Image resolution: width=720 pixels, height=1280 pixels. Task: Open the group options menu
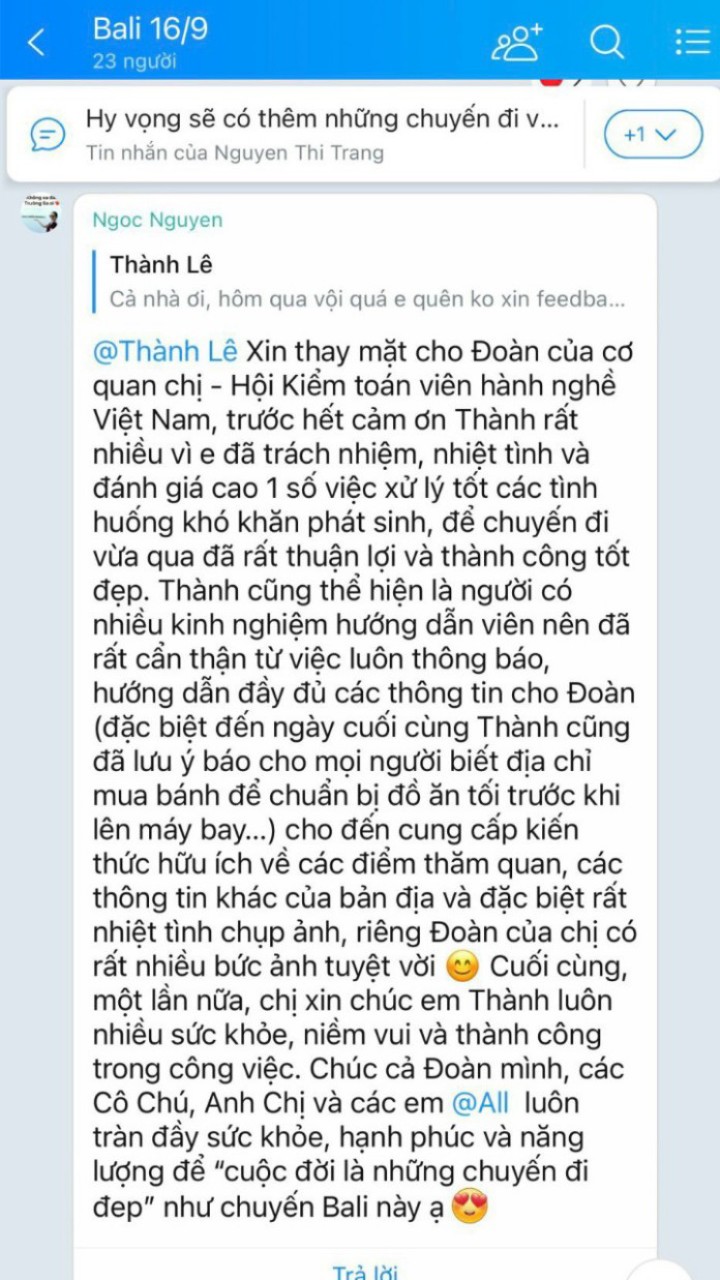coord(692,42)
